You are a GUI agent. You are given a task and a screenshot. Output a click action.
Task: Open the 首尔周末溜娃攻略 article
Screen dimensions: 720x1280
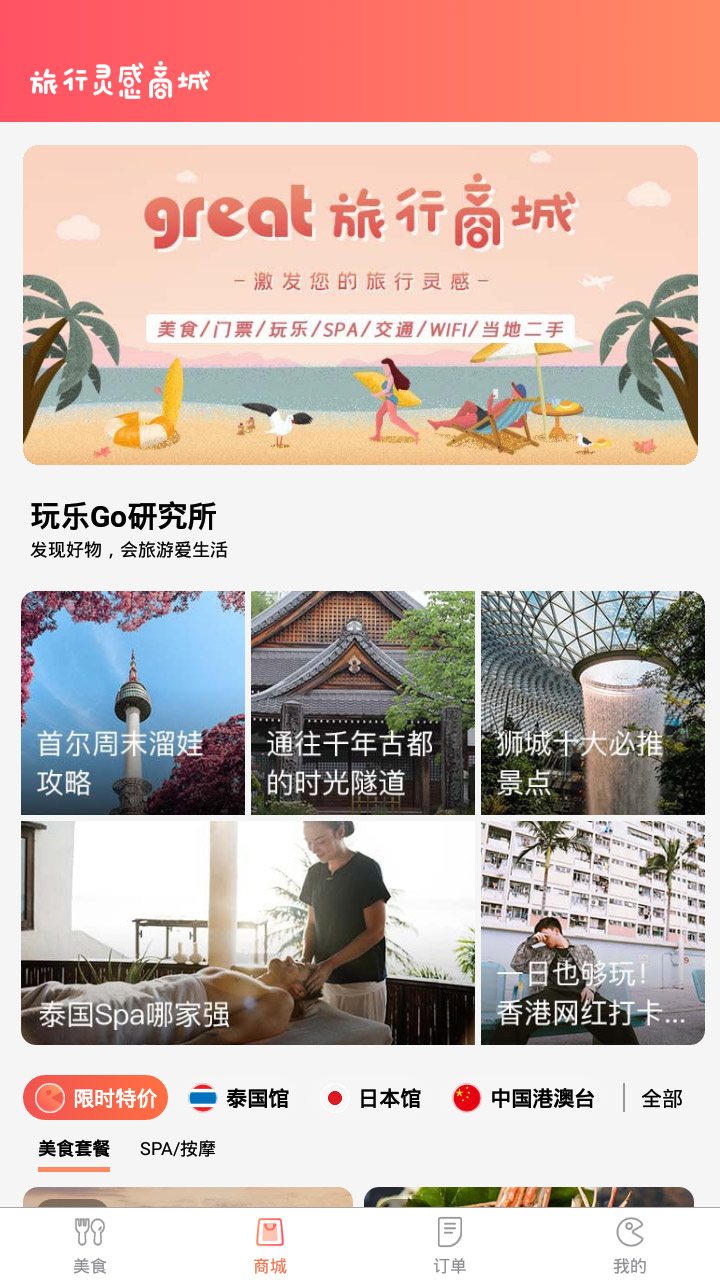(133, 702)
